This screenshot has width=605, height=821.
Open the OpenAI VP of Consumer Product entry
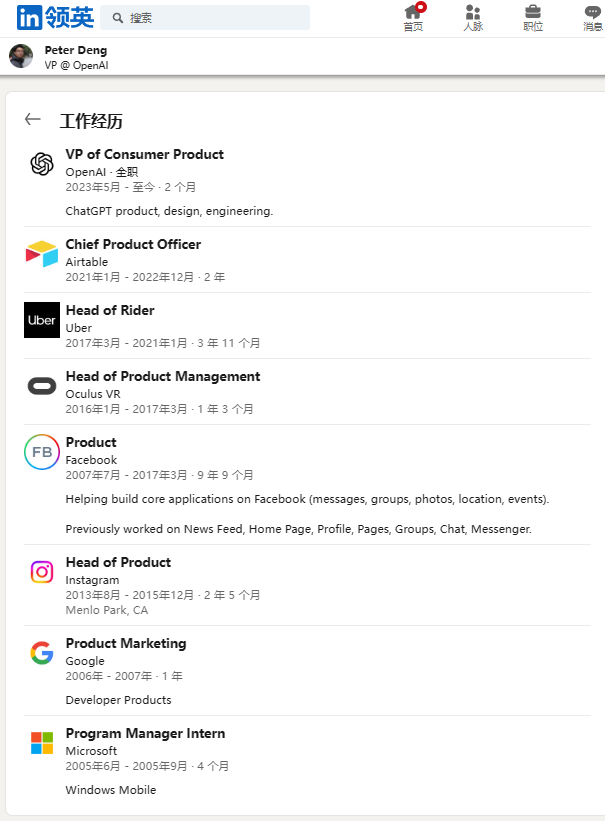coord(144,155)
